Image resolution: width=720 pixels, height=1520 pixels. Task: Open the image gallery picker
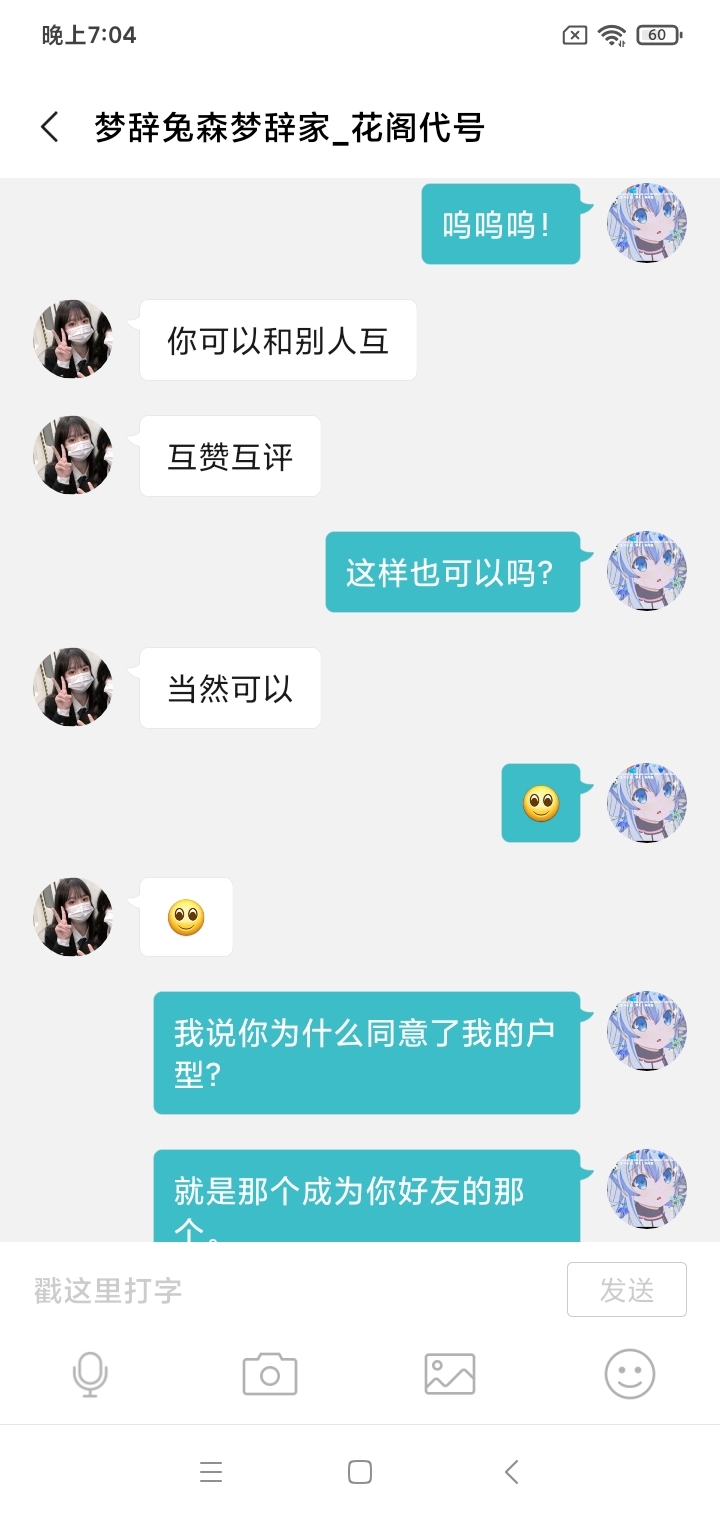[x=450, y=1374]
